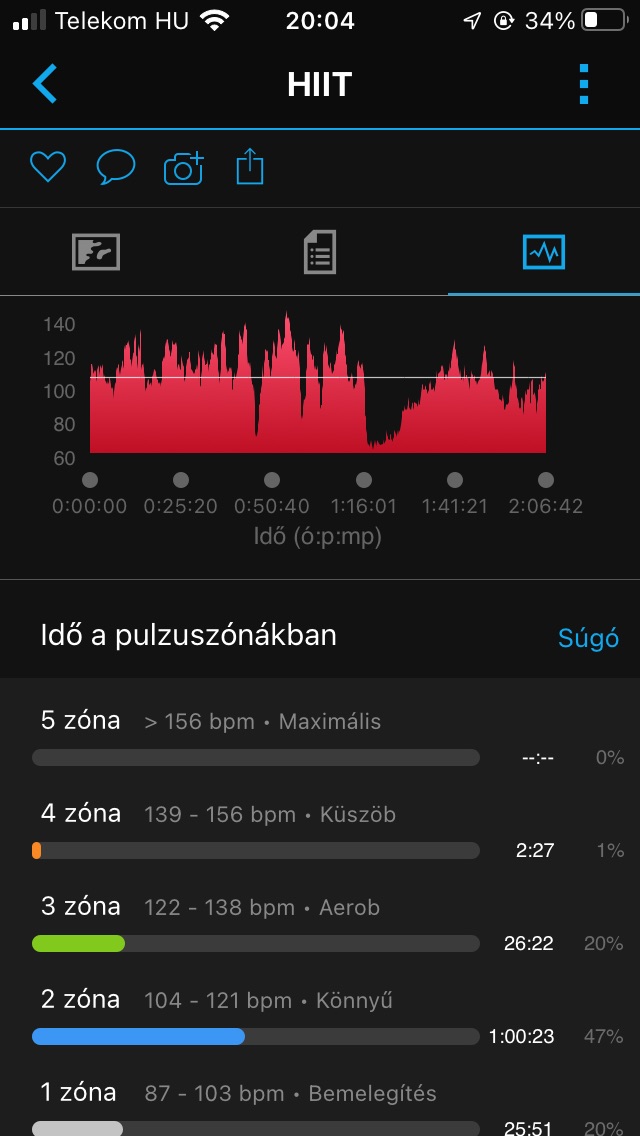Like this HIIT activity
Viewport: 640px width, 1136px height.
point(47,167)
